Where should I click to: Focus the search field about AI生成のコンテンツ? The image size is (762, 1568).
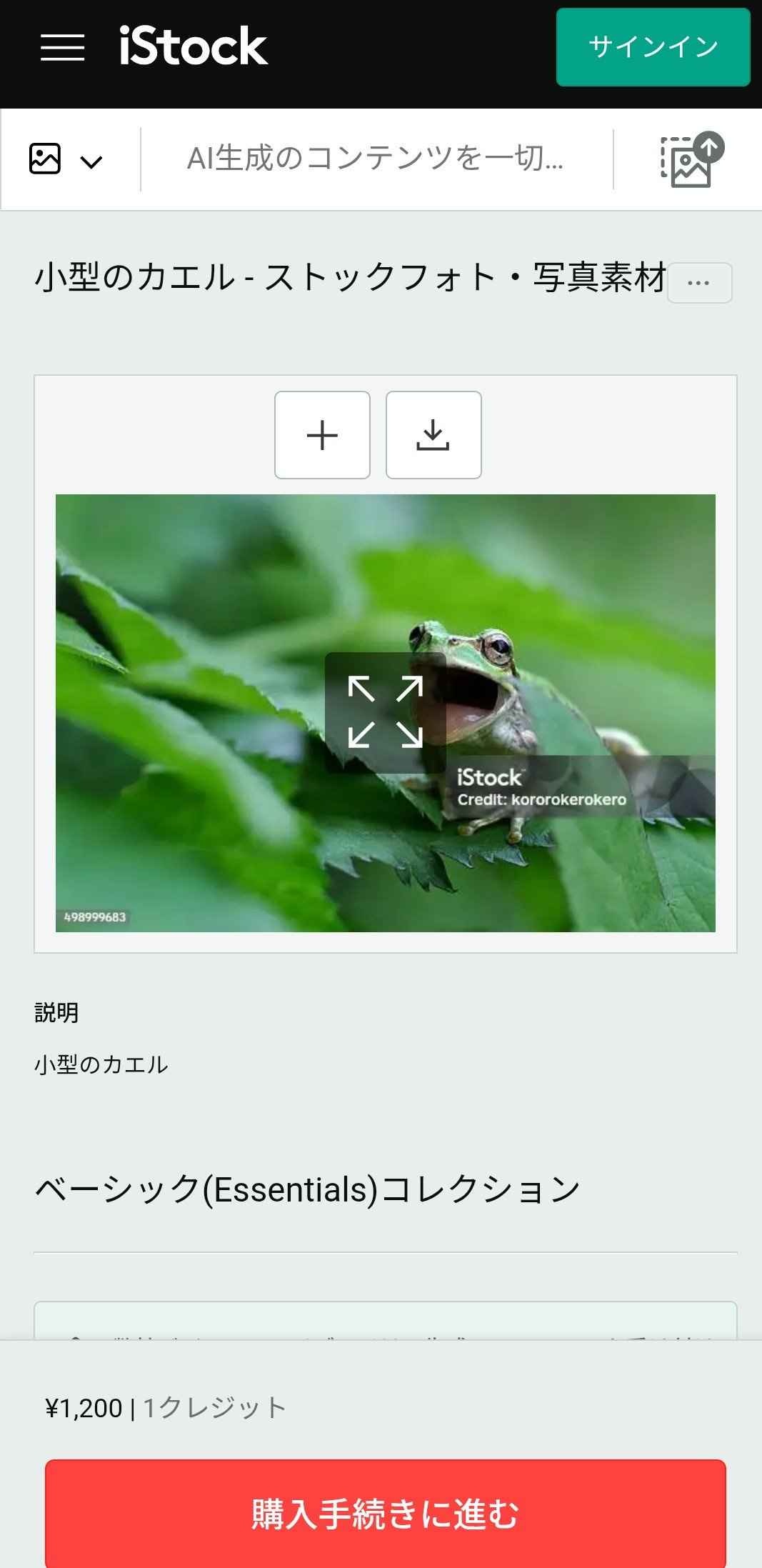point(376,159)
